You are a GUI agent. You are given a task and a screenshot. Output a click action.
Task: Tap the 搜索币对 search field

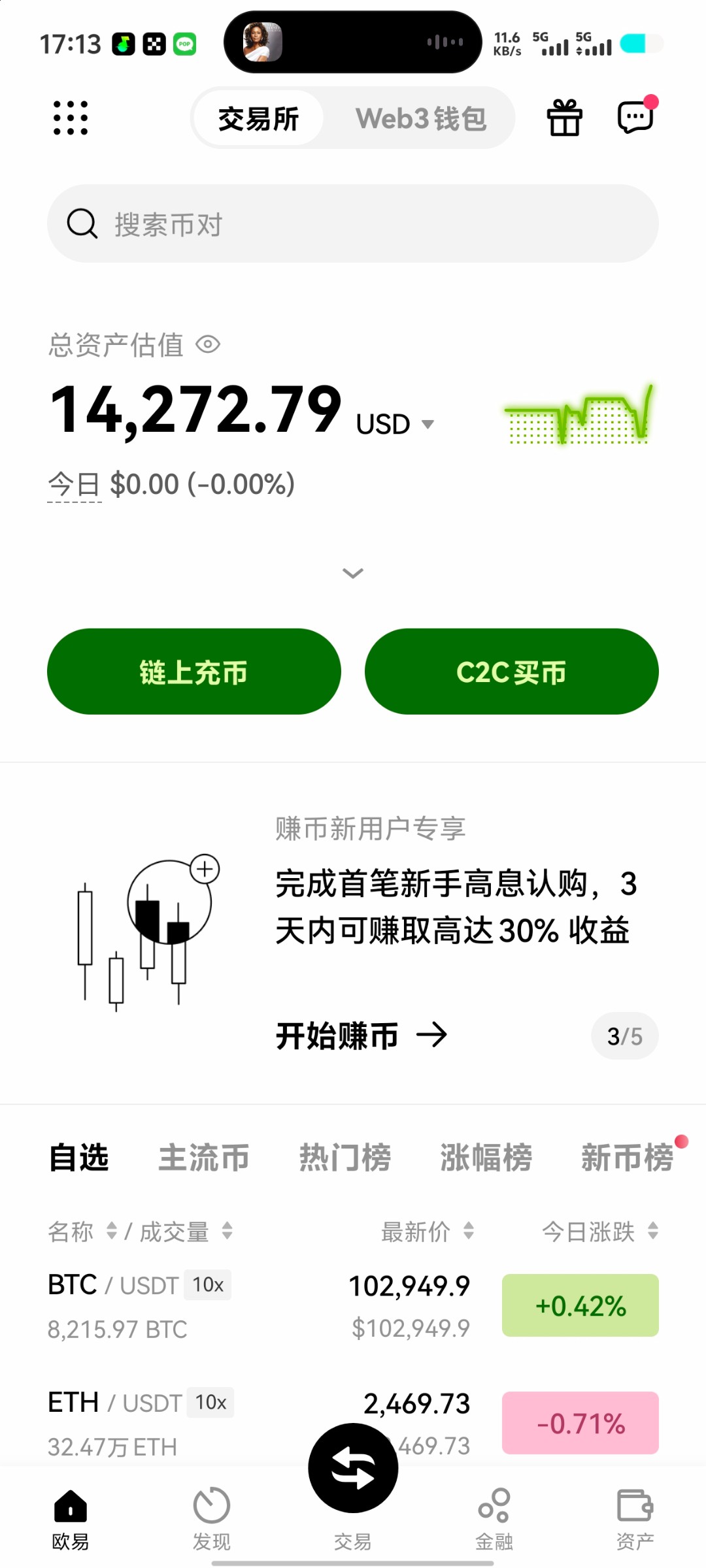(353, 223)
